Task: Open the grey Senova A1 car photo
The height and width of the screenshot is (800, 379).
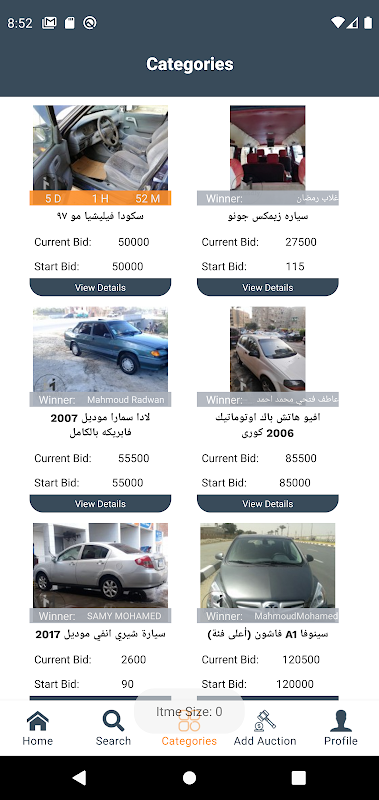Action: [x=268, y=565]
